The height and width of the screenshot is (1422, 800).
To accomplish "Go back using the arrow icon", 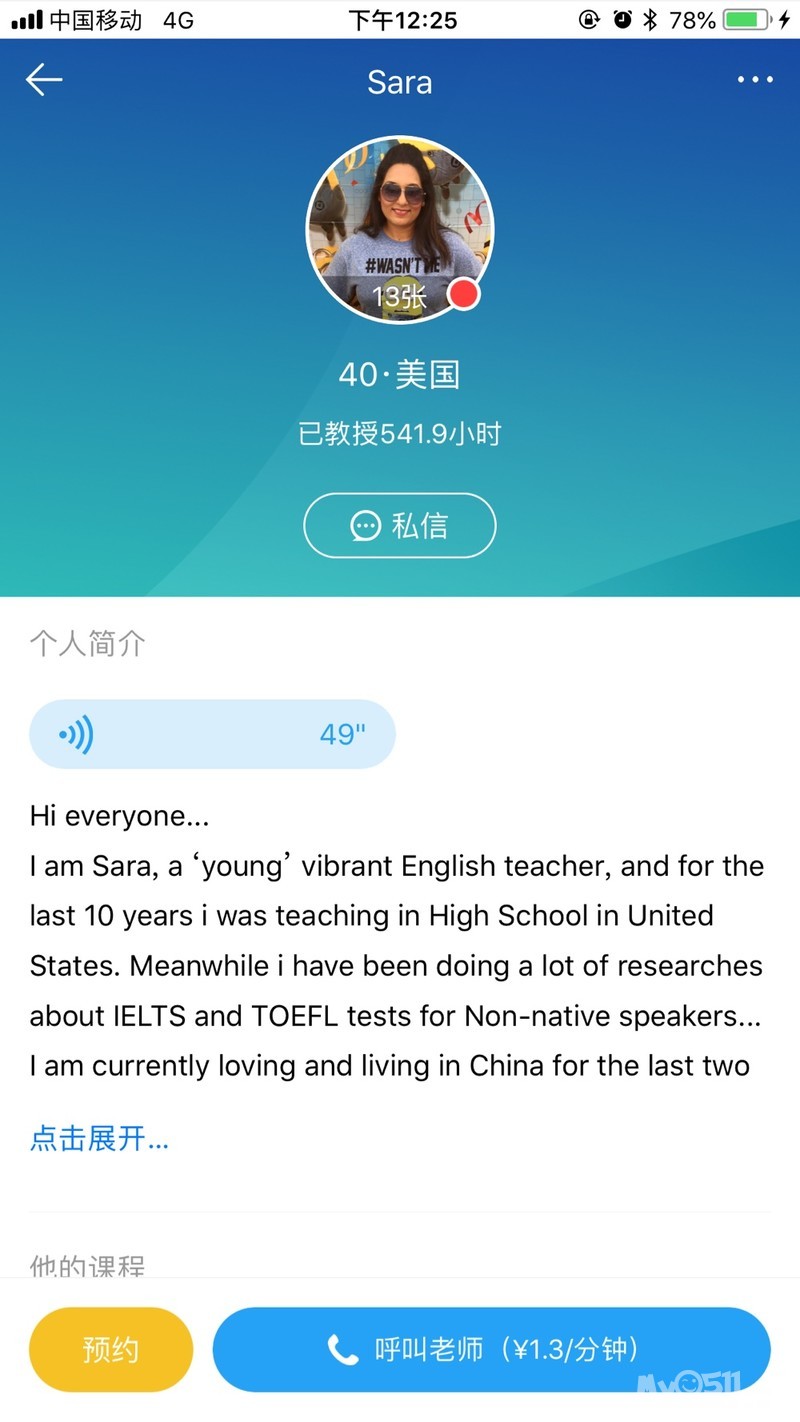I will pyautogui.click(x=44, y=80).
